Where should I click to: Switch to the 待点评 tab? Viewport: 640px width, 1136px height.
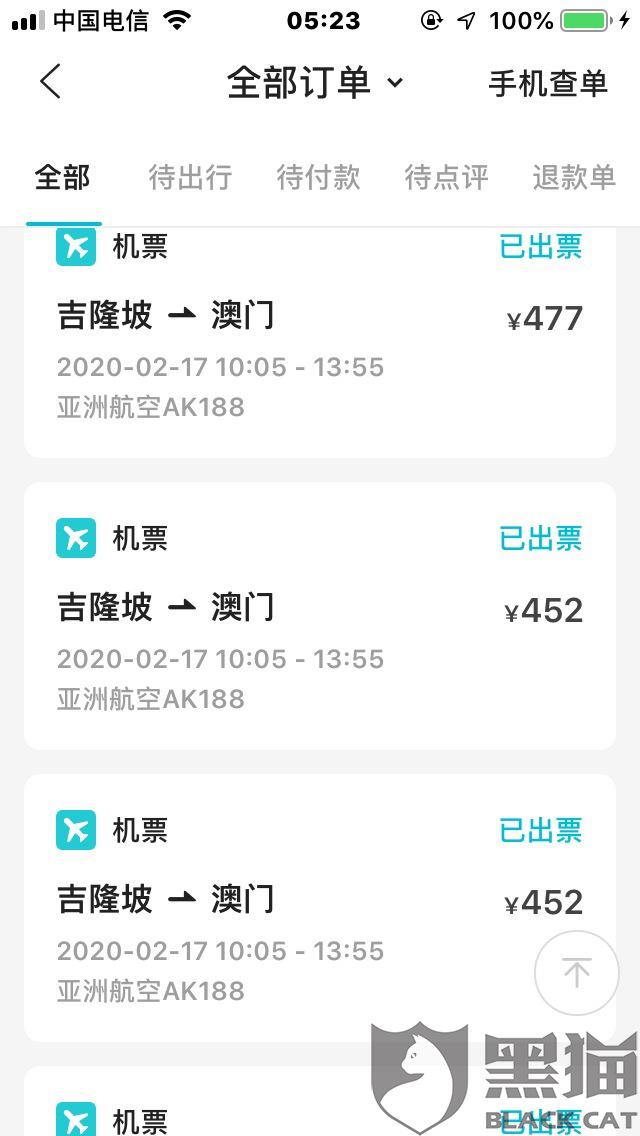446,178
